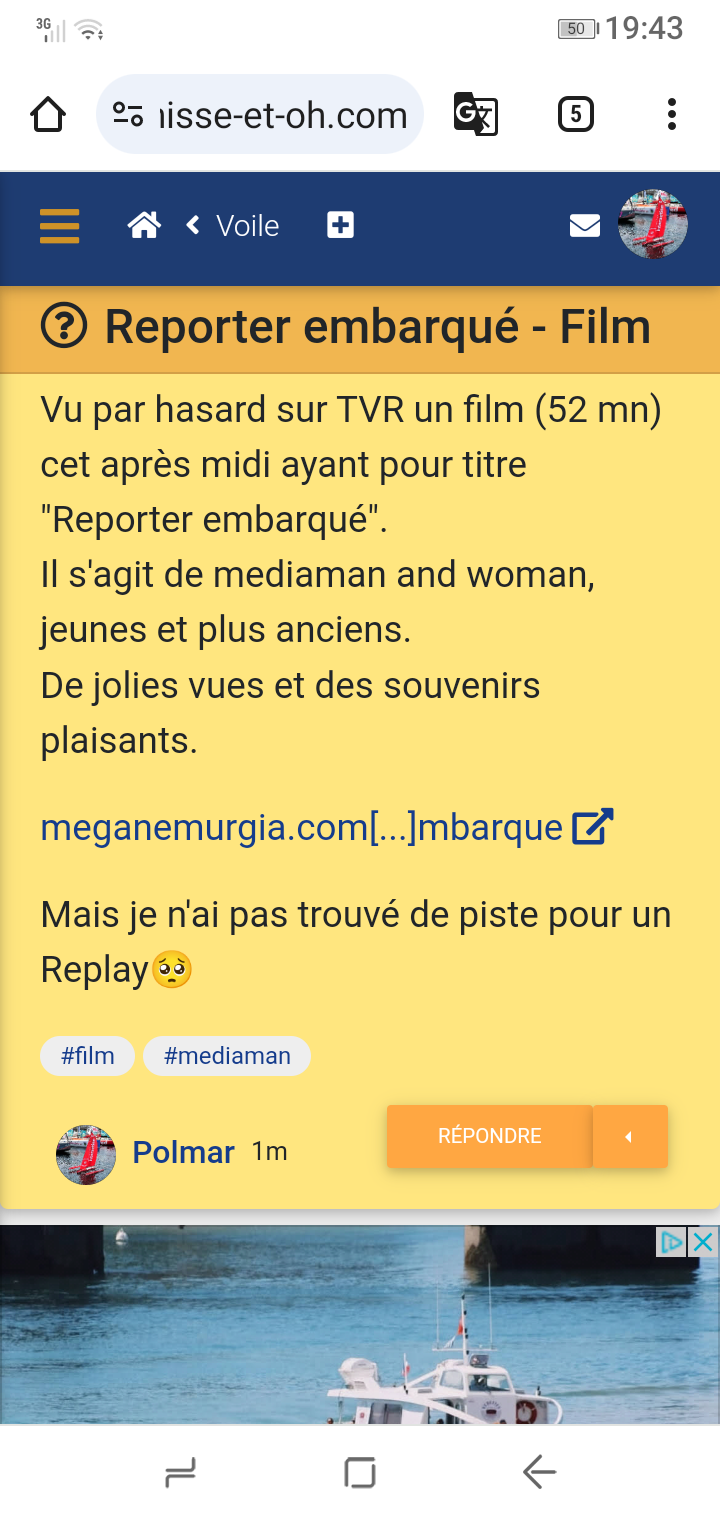The height and width of the screenshot is (1520, 720).
Task: Open the browser overflow menu
Action: [x=672, y=114]
